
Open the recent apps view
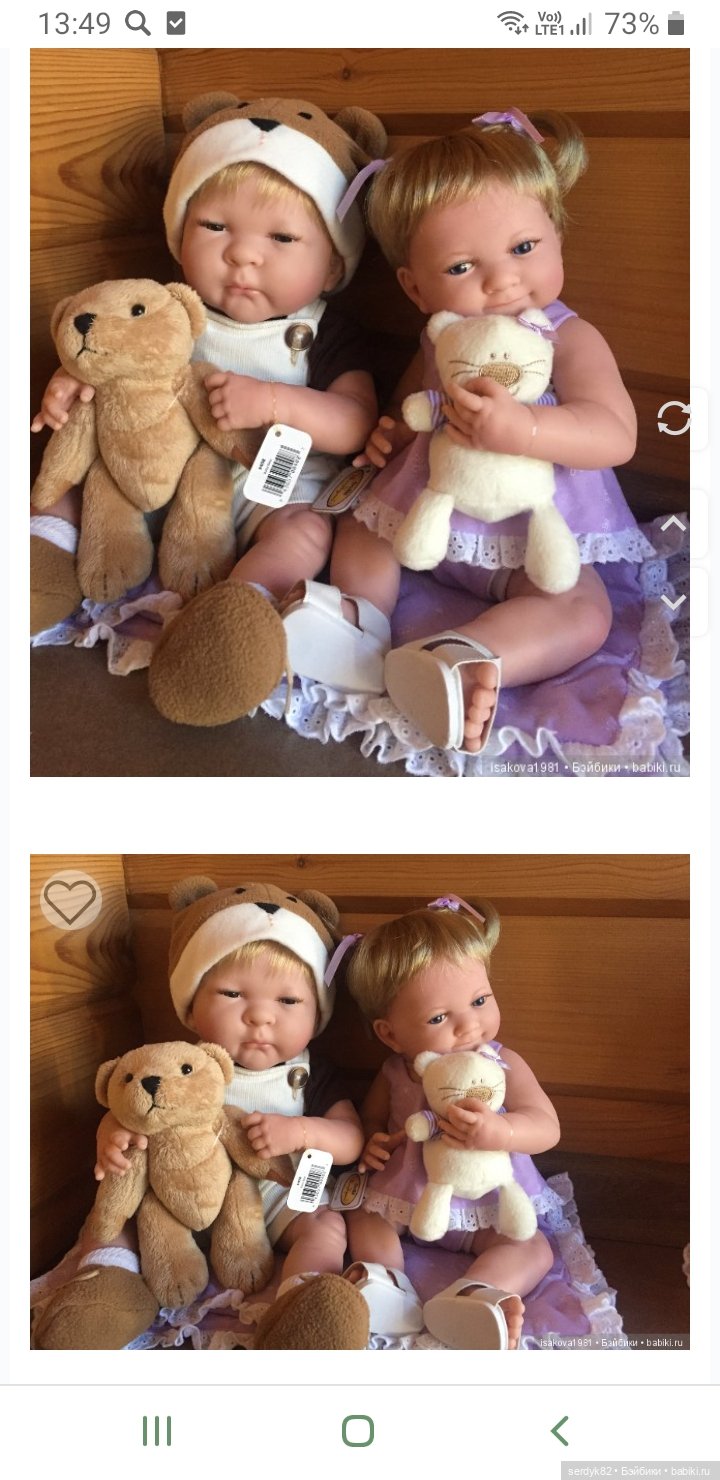pos(157,1431)
